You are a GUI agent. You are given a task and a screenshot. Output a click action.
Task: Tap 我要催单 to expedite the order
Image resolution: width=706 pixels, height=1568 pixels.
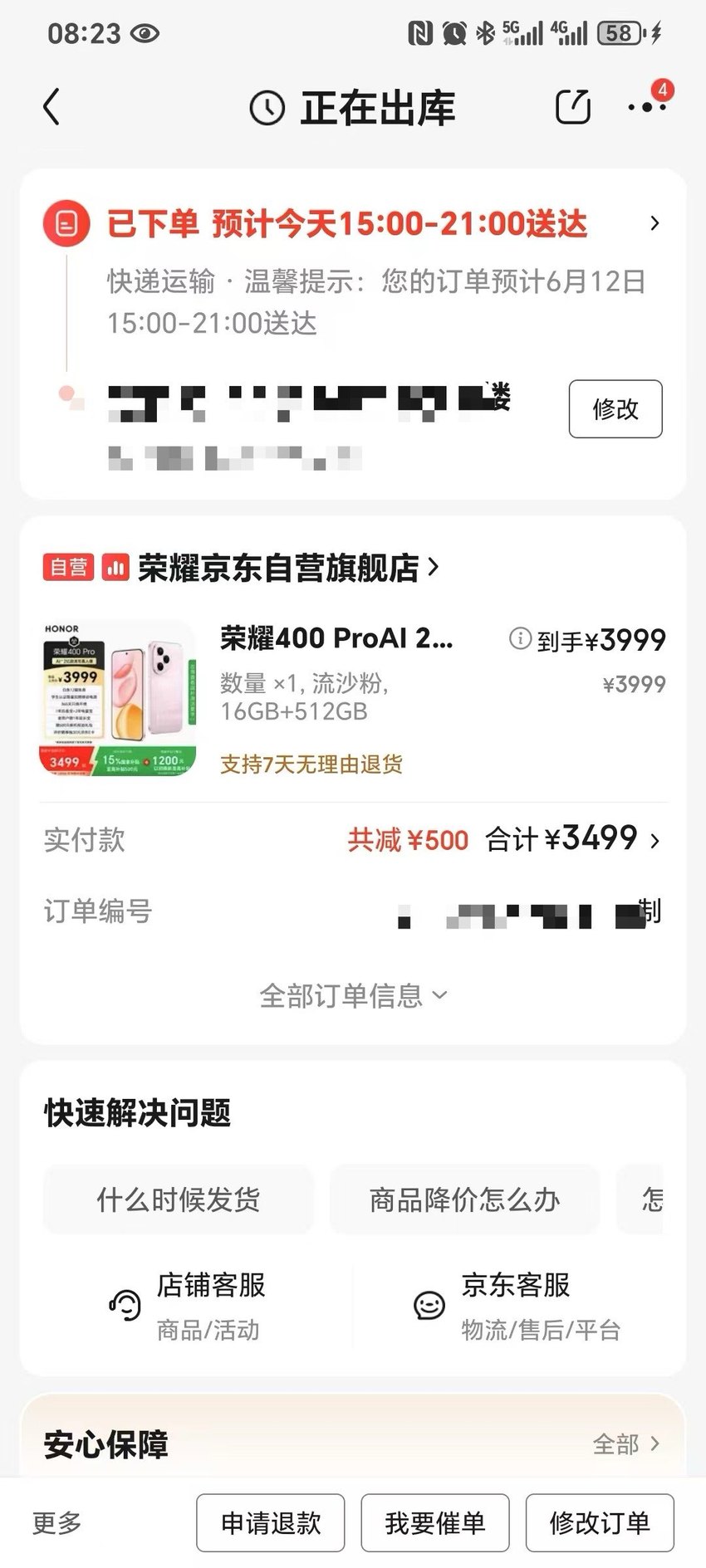pyautogui.click(x=435, y=1522)
